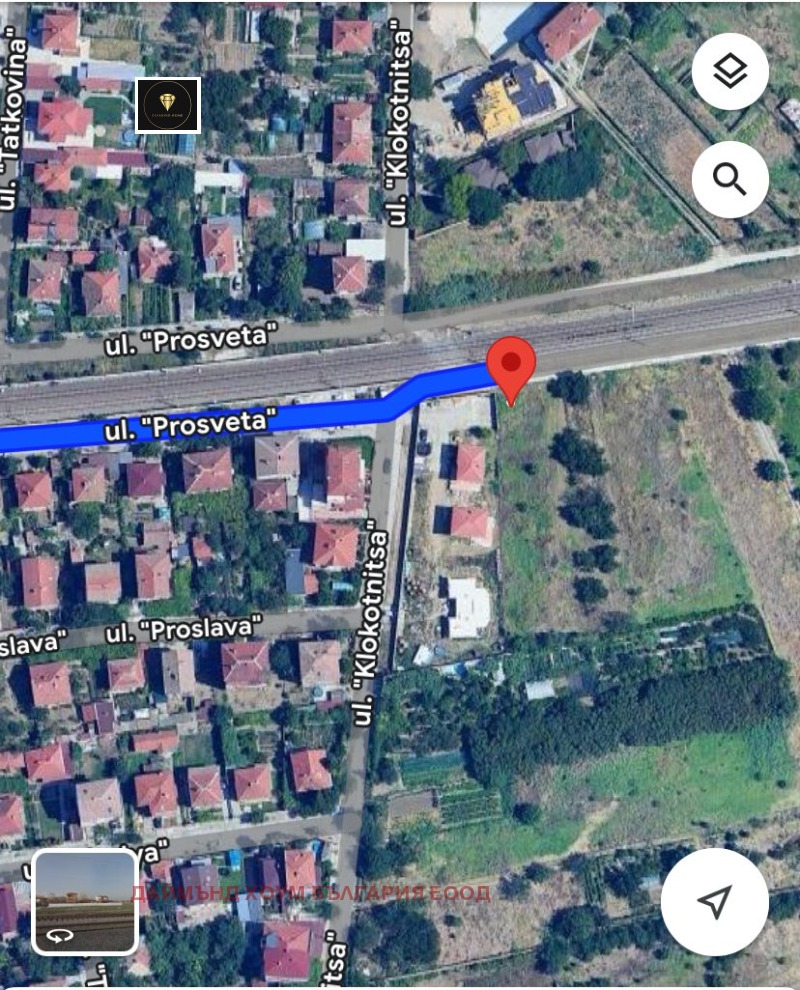Open the map layers selector

click(730, 71)
